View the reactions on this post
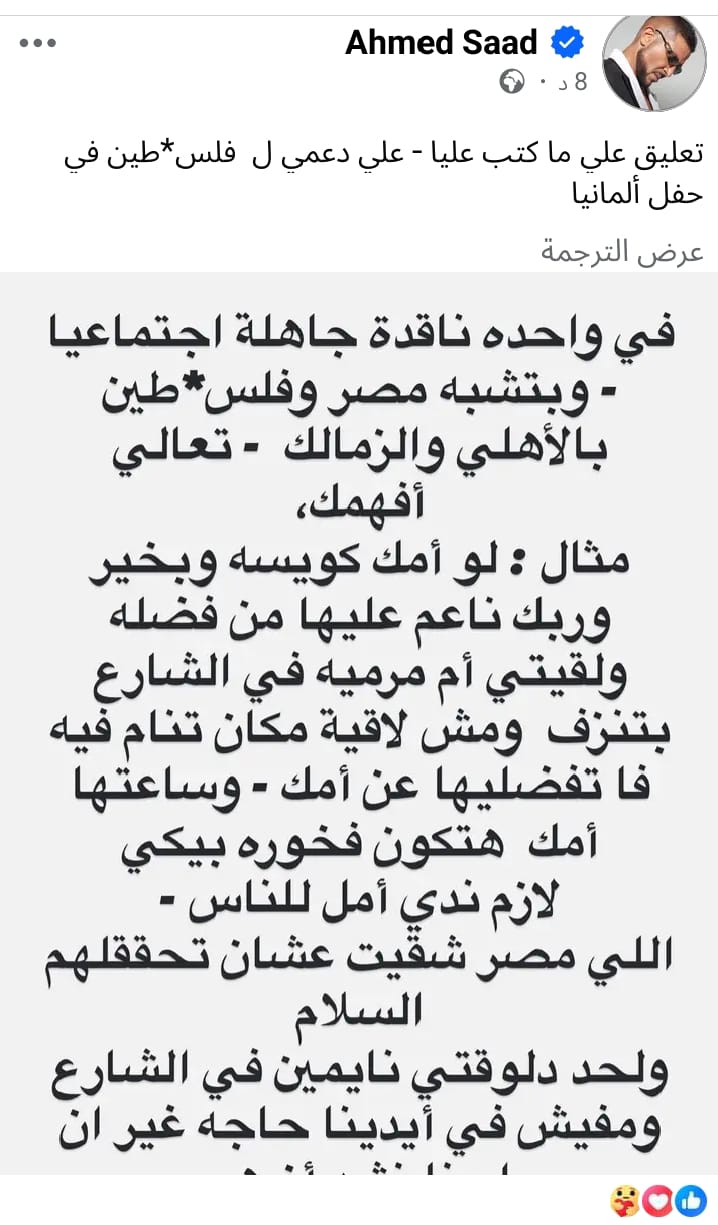This screenshot has height=1225, width=718. click(657, 1198)
